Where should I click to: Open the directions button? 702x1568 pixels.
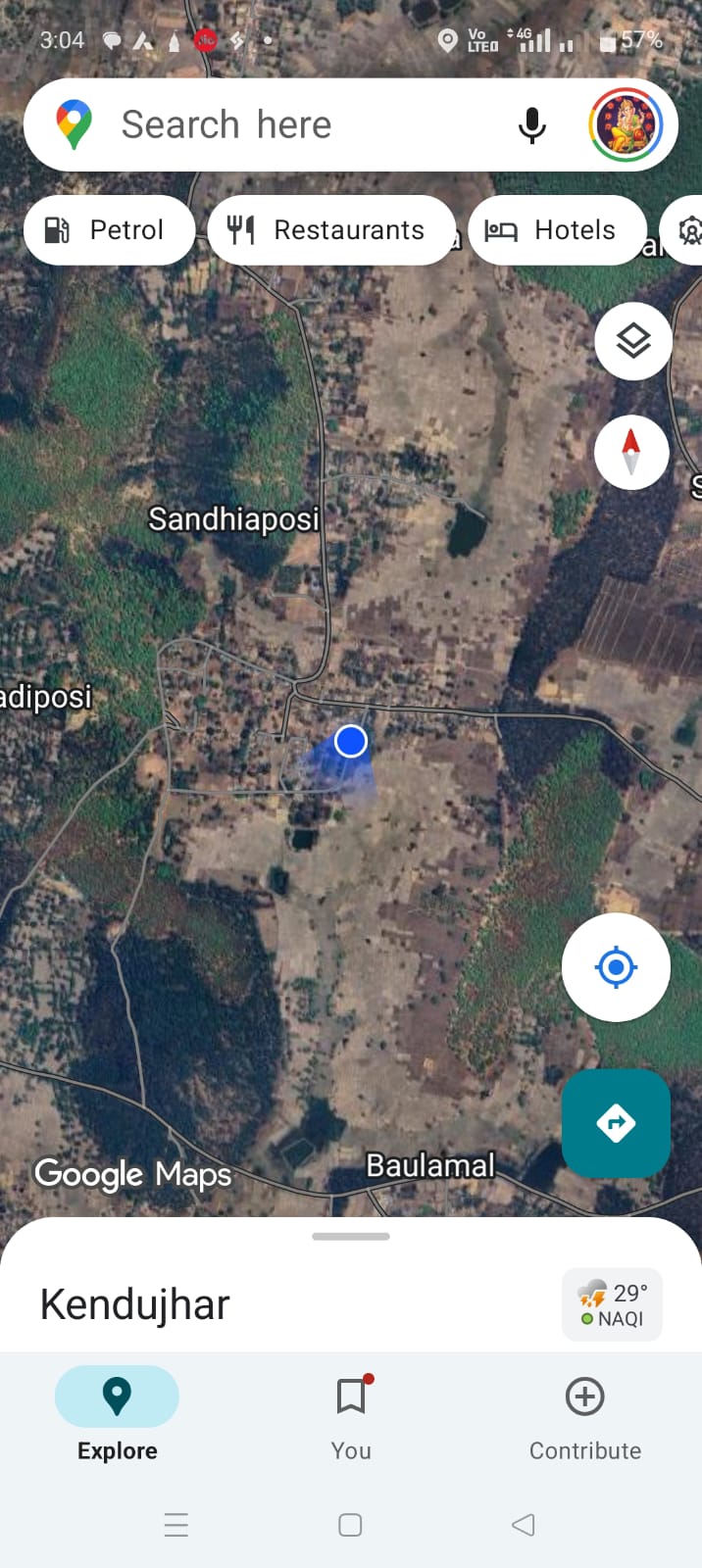click(616, 1123)
